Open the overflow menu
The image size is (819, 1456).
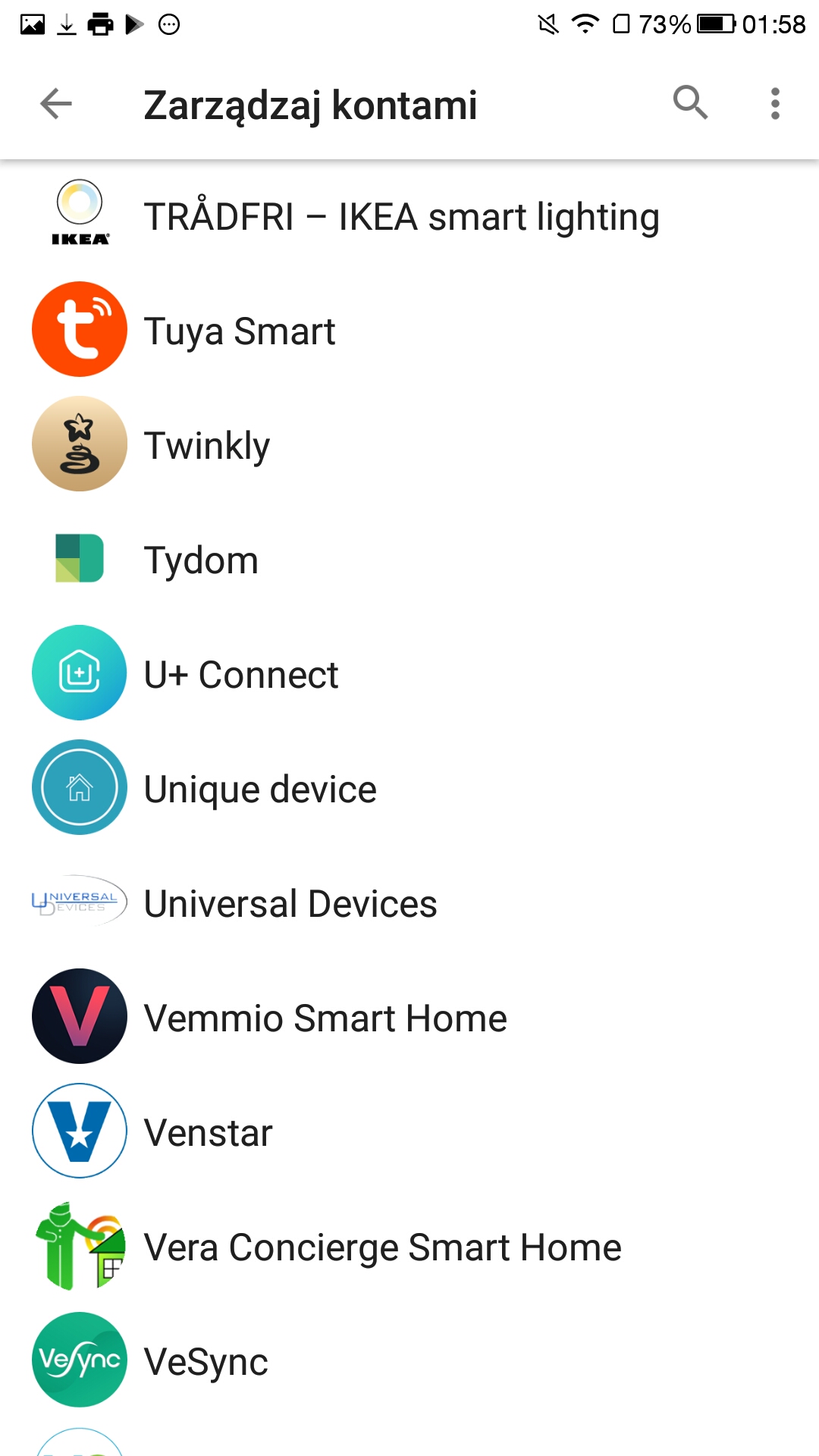pyautogui.click(x=774, y=104)
